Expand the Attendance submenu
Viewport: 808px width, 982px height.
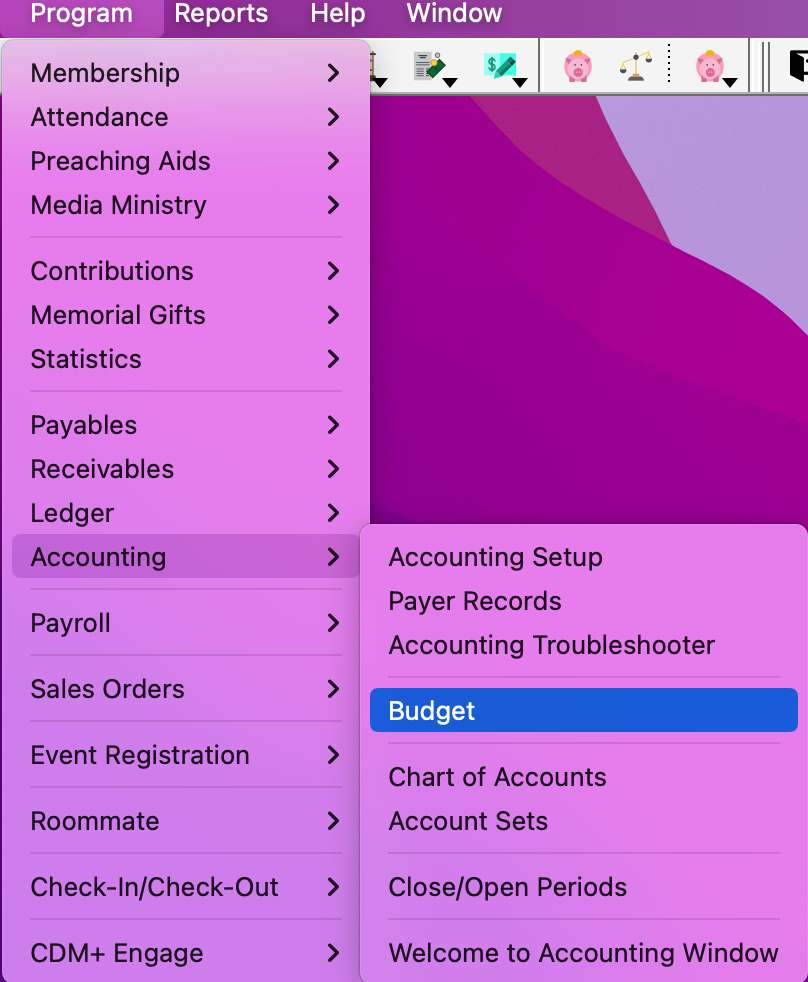[x=99, y=117]
